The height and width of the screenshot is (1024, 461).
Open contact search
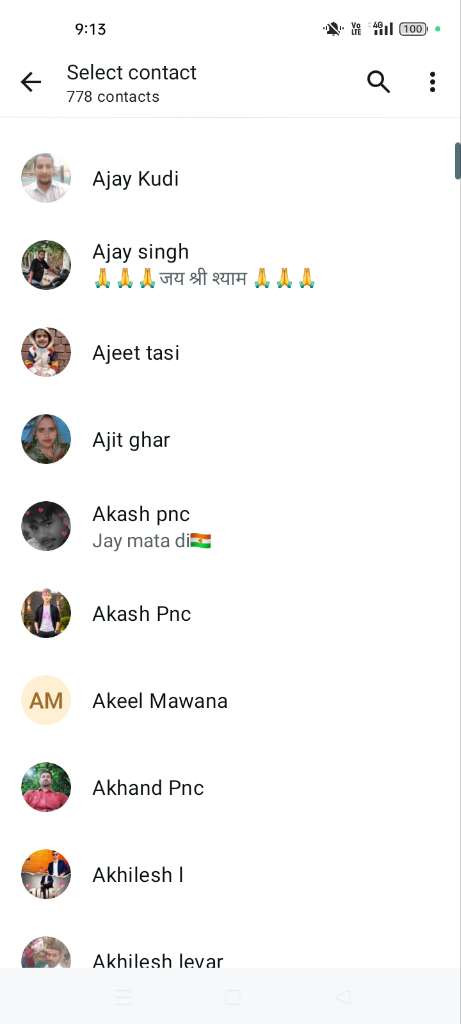[x=379, y=82]
